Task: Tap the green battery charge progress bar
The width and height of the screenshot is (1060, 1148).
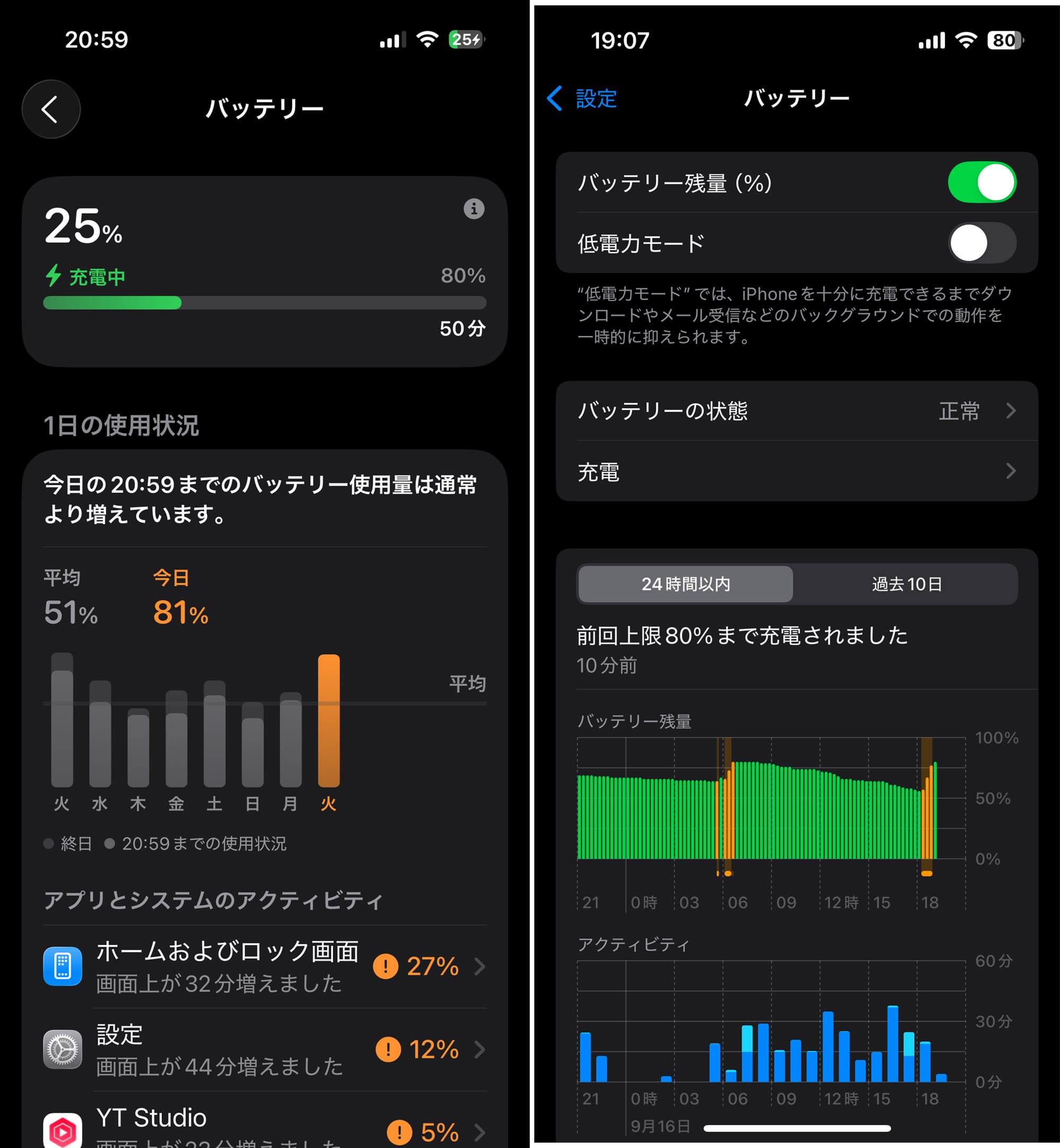Action: tap(112, 303)
